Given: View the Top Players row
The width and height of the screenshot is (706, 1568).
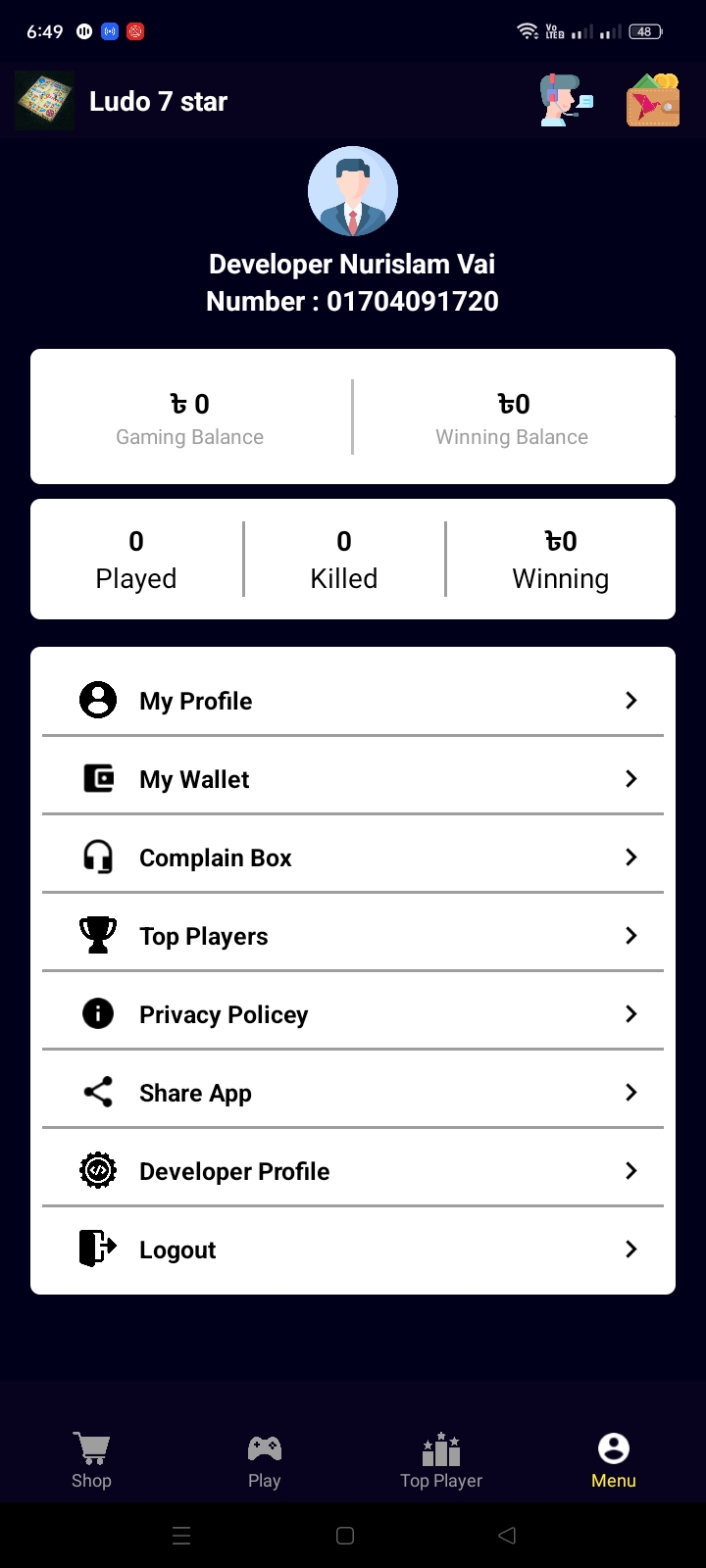Looking at the screenshot, I should pyautogui.click(x=353, y=936).
